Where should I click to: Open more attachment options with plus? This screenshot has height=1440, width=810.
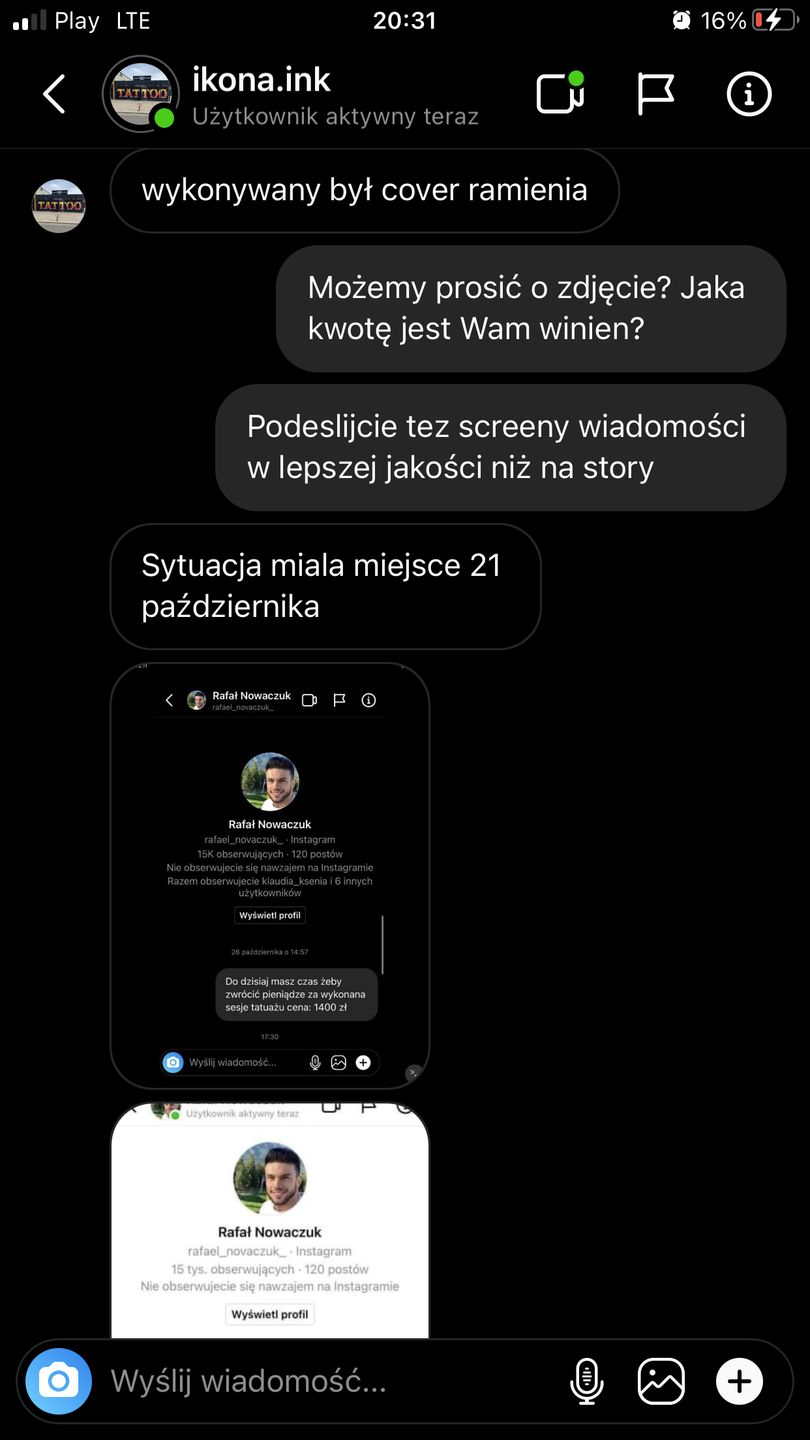point(739,1382)
